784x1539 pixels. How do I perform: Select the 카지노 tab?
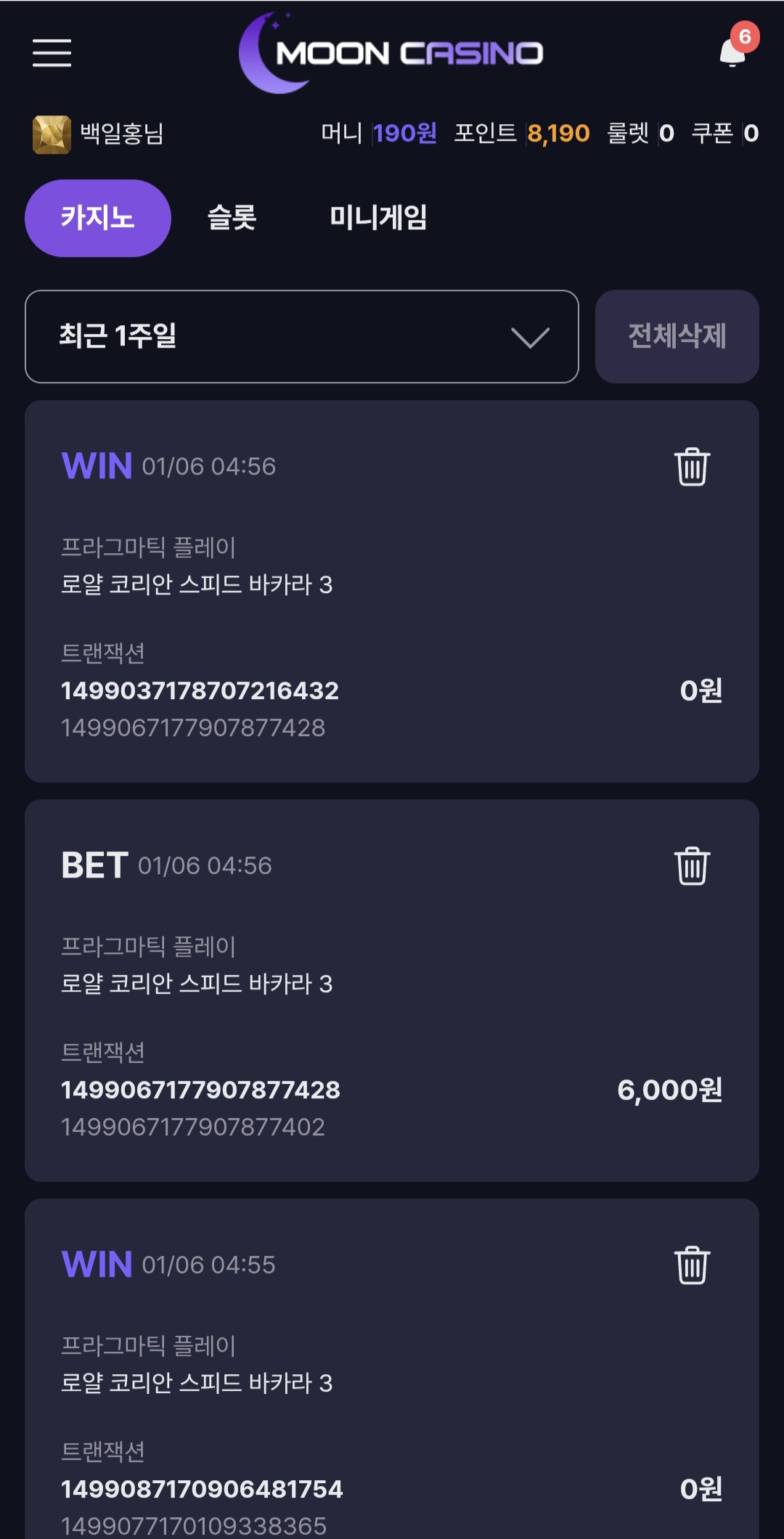tap(98, 218)
